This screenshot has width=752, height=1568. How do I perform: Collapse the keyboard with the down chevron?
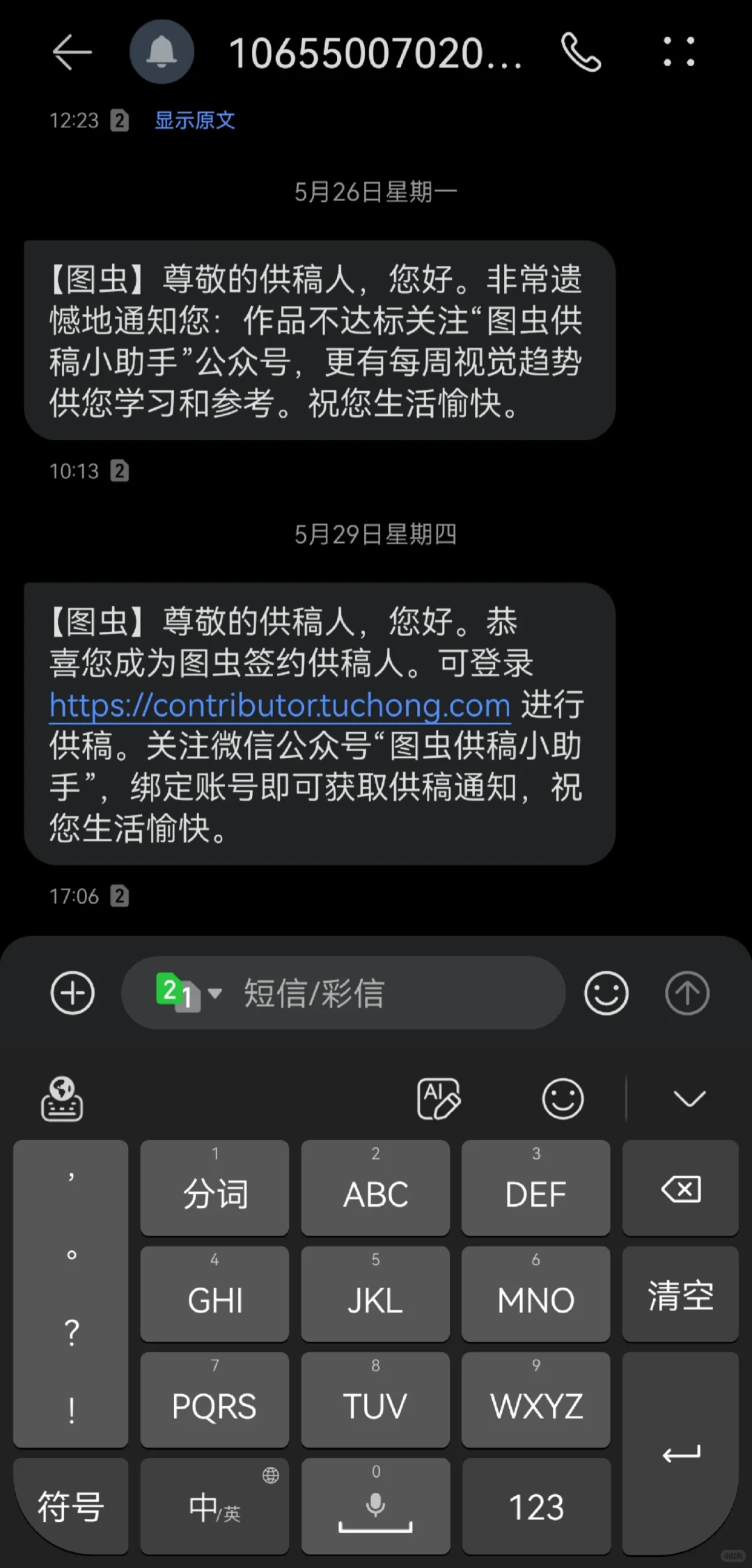click(689, 1099)
